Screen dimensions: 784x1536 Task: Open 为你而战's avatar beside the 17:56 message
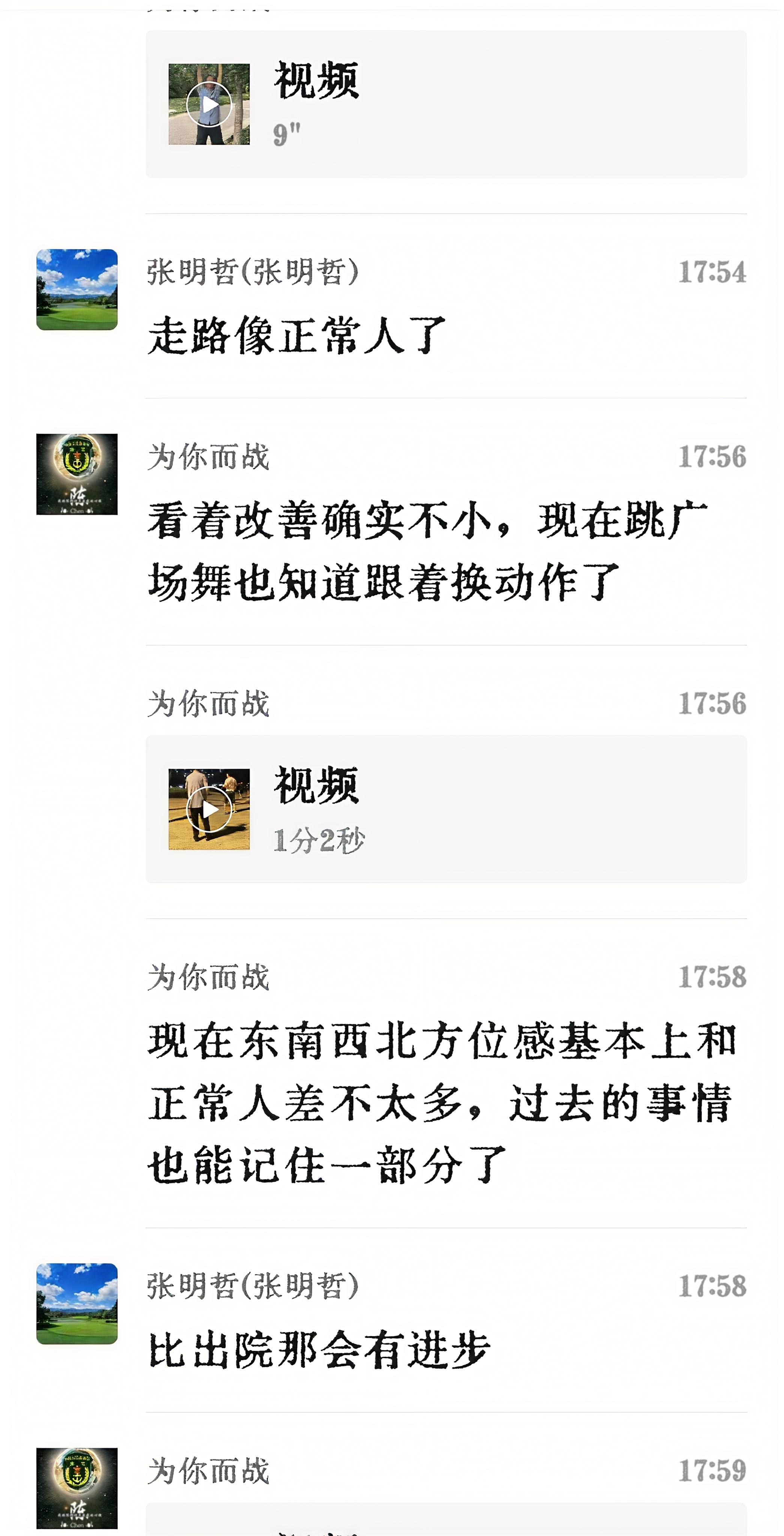77,474
